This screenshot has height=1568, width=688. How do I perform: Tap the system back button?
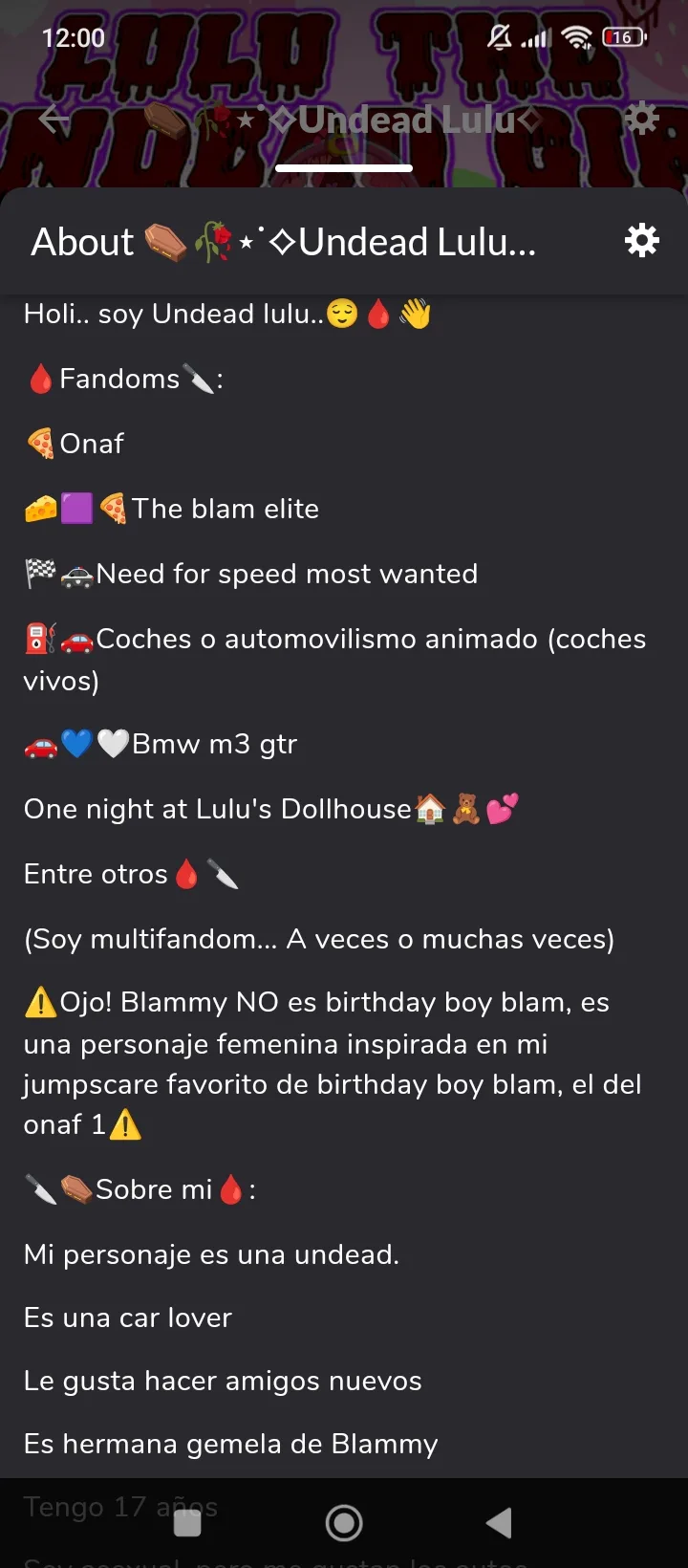[x=499, y=1523]
